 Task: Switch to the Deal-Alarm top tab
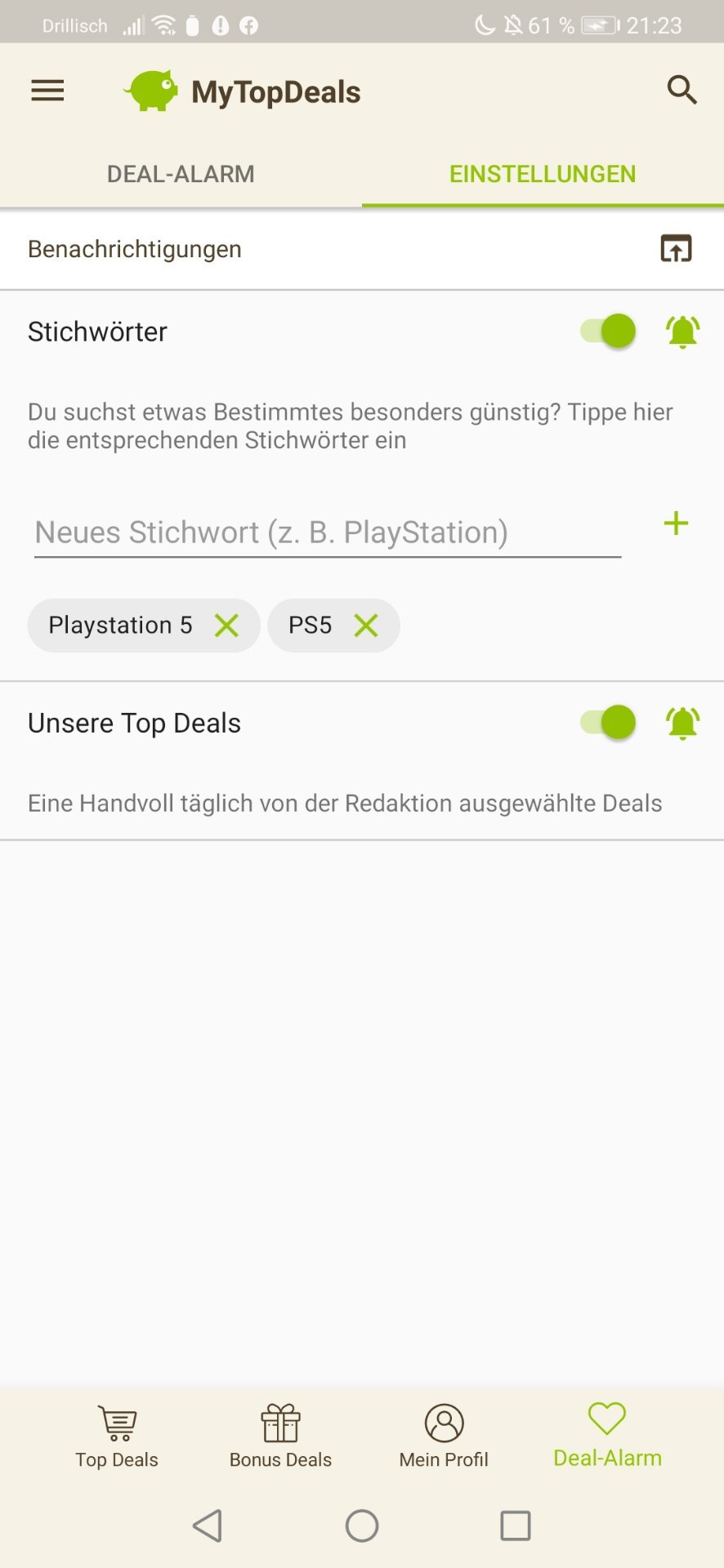pos(181,174)
